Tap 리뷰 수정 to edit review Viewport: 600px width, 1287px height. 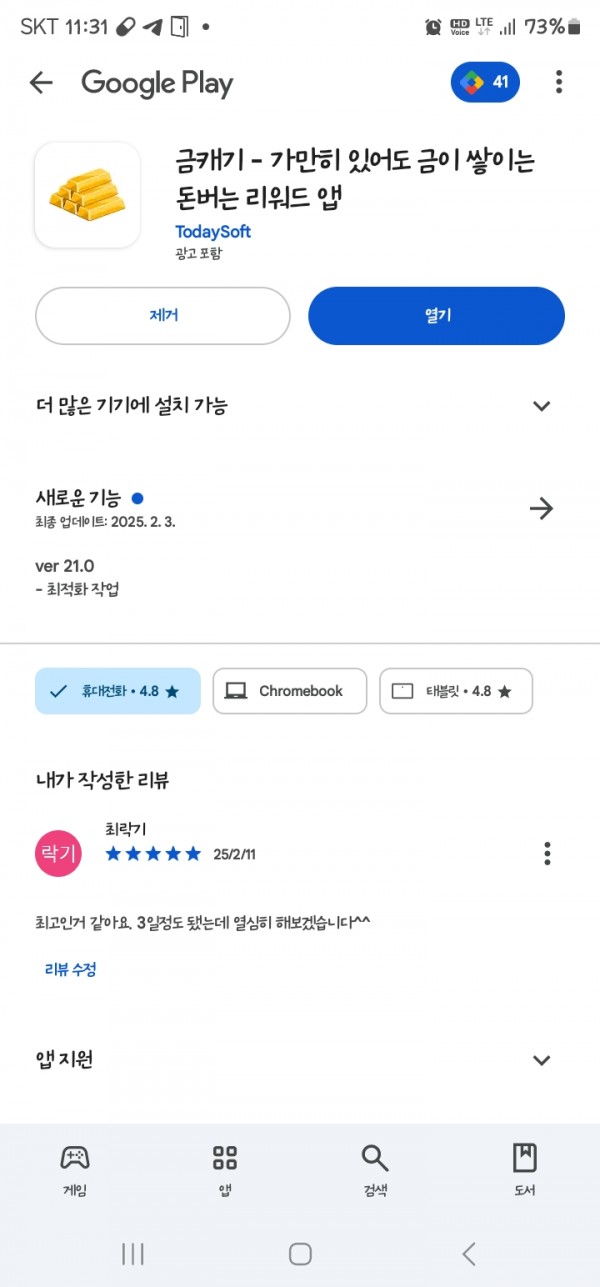71,969
